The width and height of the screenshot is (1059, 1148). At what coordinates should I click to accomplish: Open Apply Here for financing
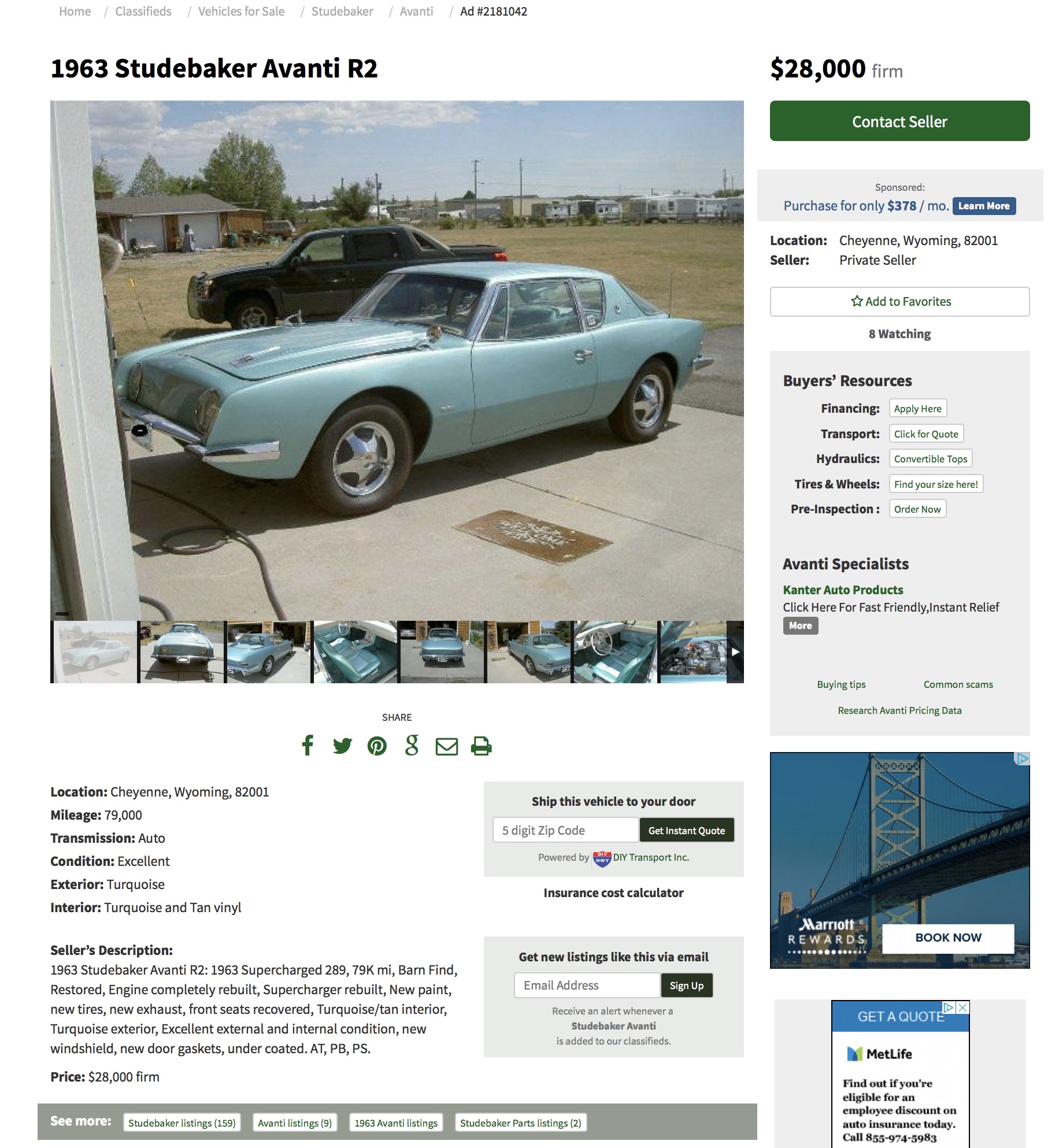917,409
